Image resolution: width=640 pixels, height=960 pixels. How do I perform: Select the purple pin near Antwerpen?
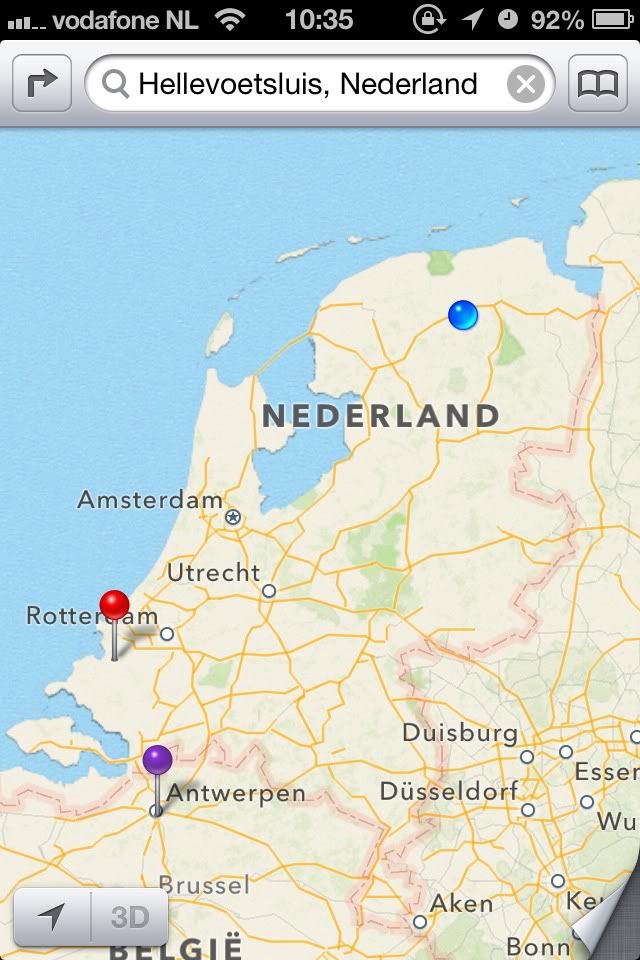[x=157, y=760]
